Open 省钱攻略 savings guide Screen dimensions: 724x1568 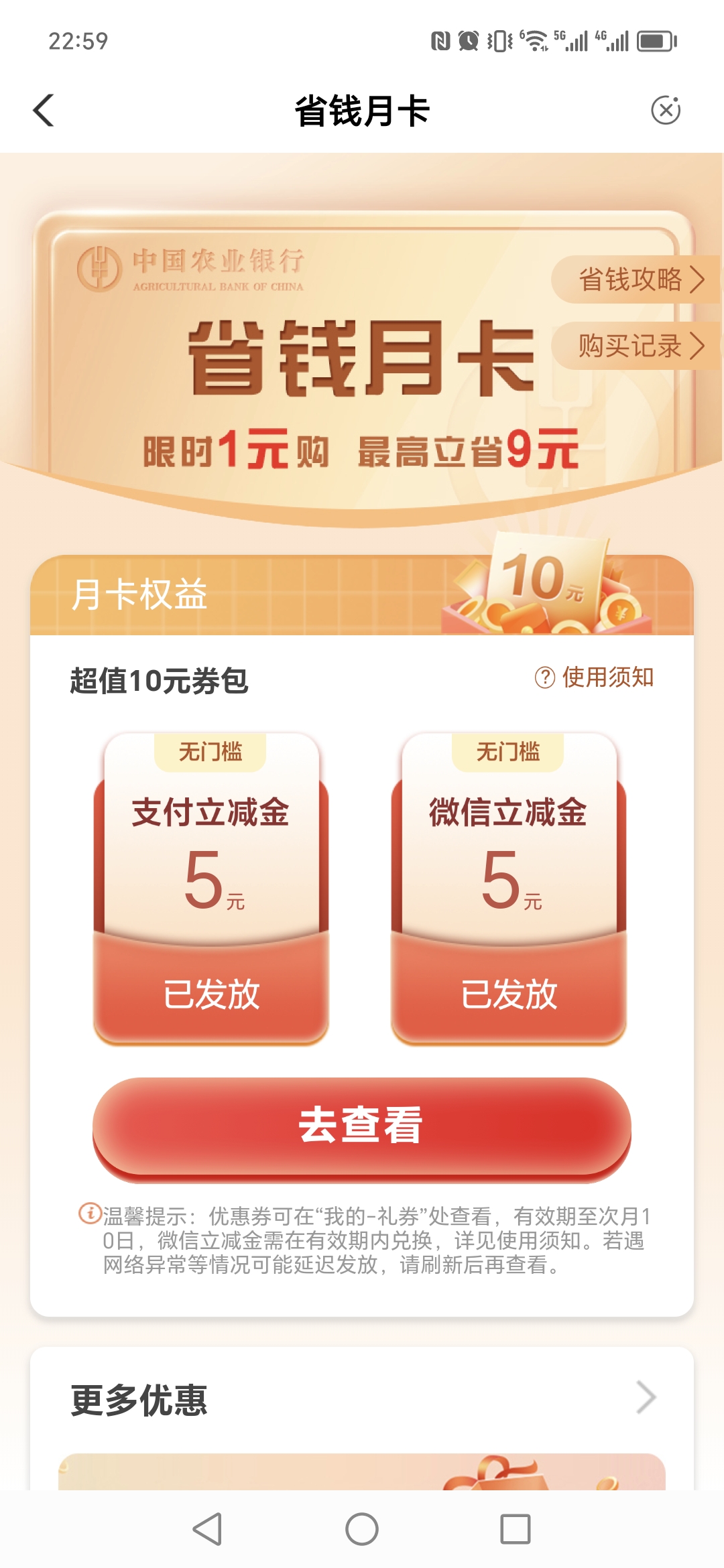[x=637, y=279]
